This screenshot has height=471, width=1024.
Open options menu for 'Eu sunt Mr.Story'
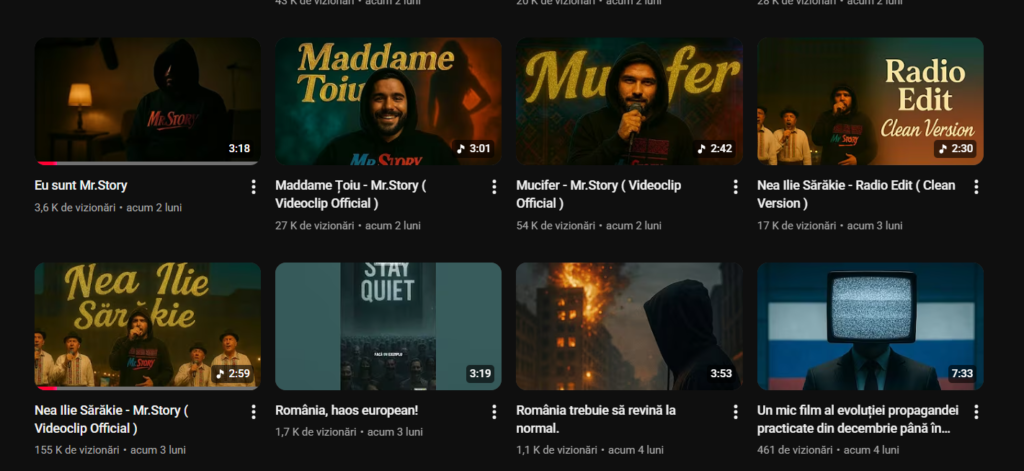tap(253, 187)
